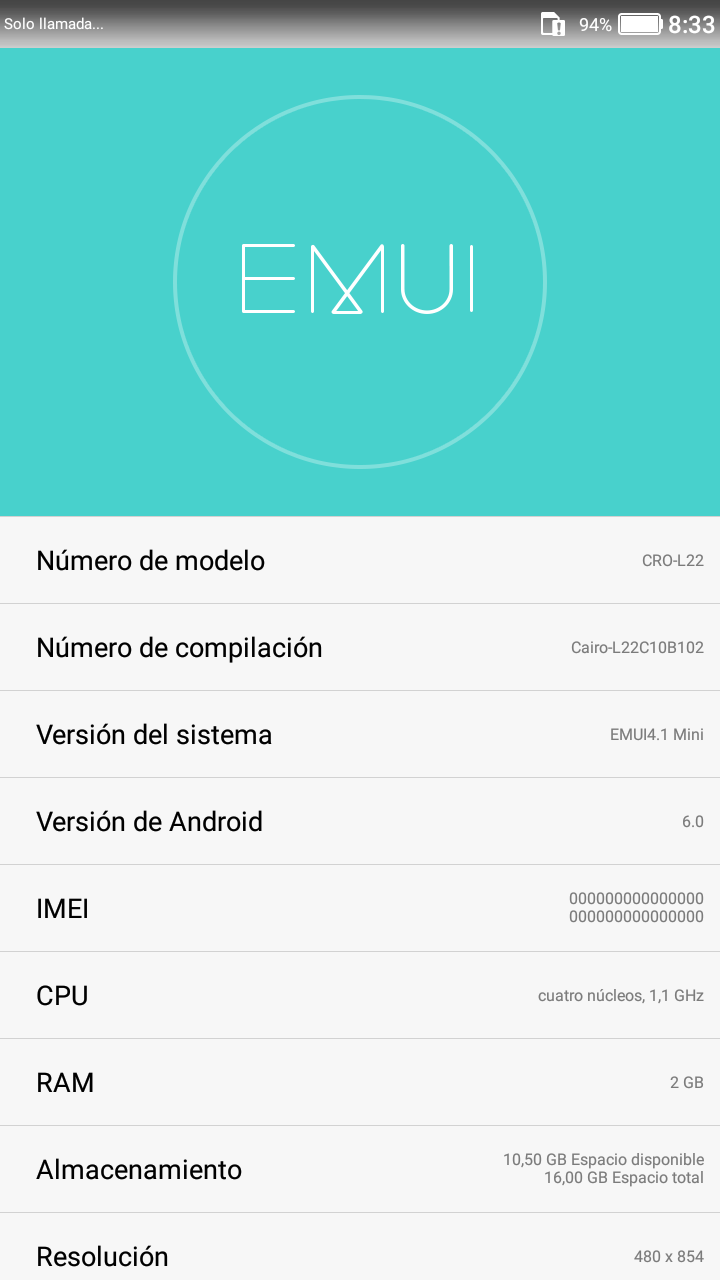The width and height of the screenshot is (720, 1280).
Task: Open the Almacenamiento row
Action: point(360,1169)
